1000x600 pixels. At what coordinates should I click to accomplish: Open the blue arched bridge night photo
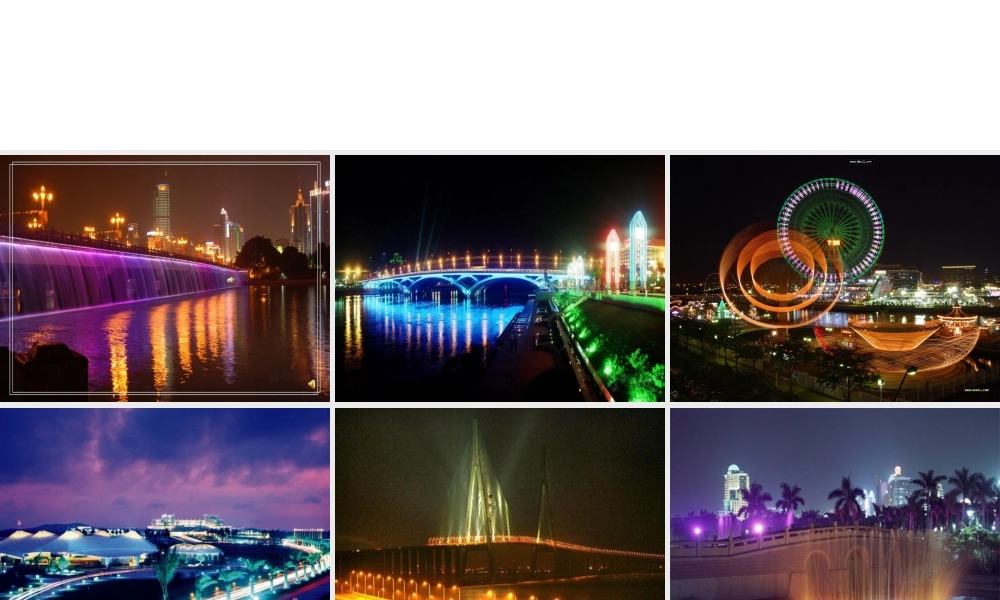[x=499, y=278]
